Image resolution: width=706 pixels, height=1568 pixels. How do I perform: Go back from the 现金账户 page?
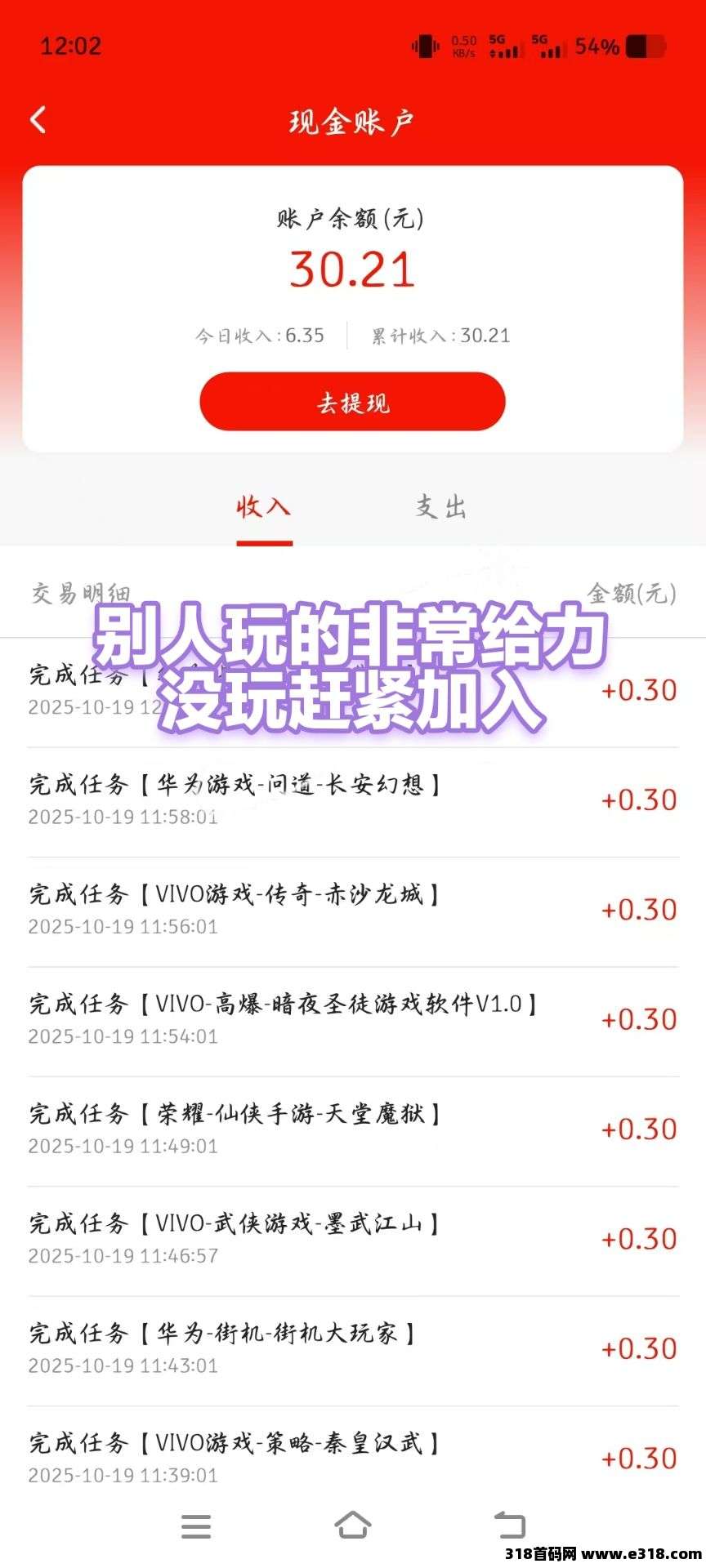(38, 121)
